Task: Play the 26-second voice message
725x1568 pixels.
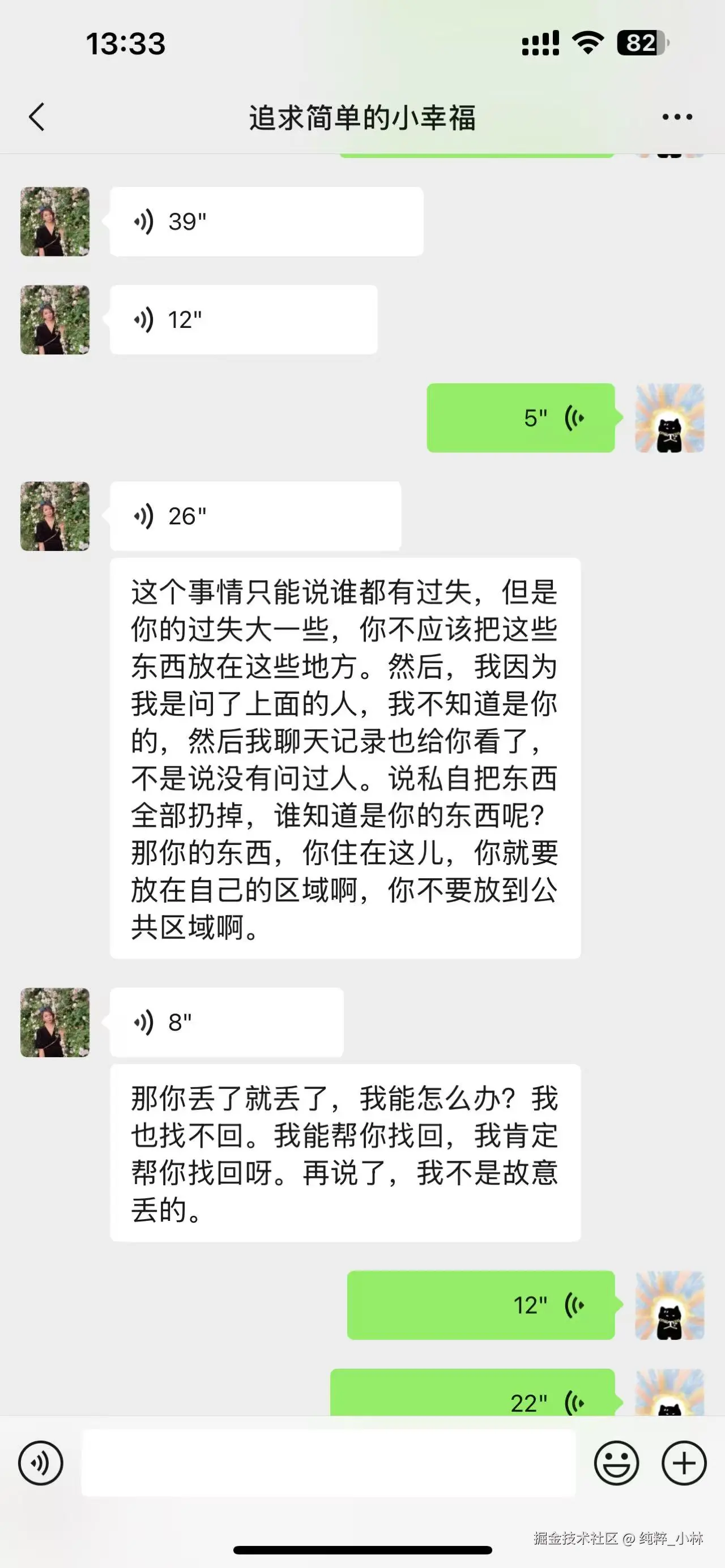Action: [255, 515]
